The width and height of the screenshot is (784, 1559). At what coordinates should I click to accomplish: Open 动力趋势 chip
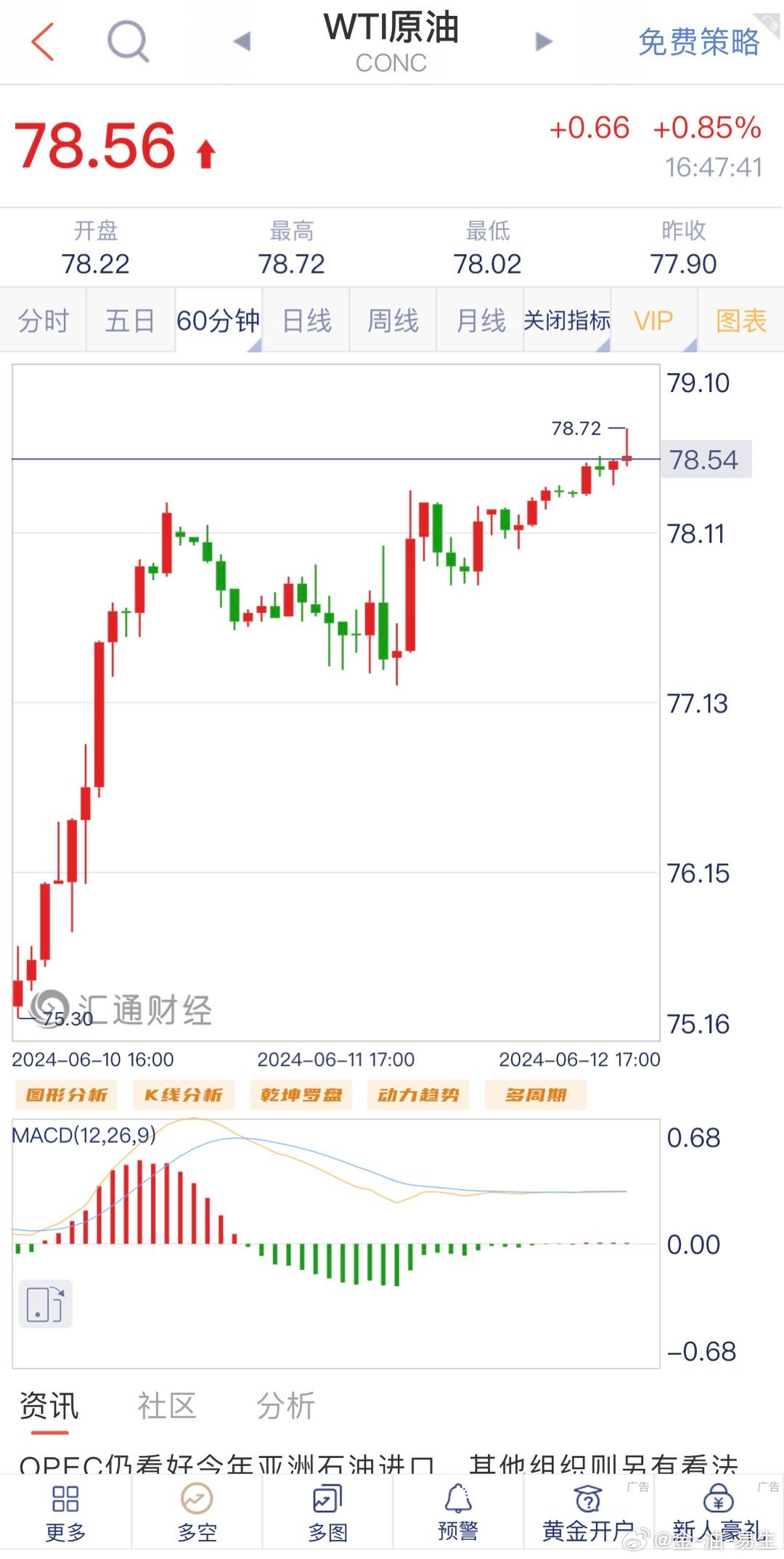tap(418, 1095)
